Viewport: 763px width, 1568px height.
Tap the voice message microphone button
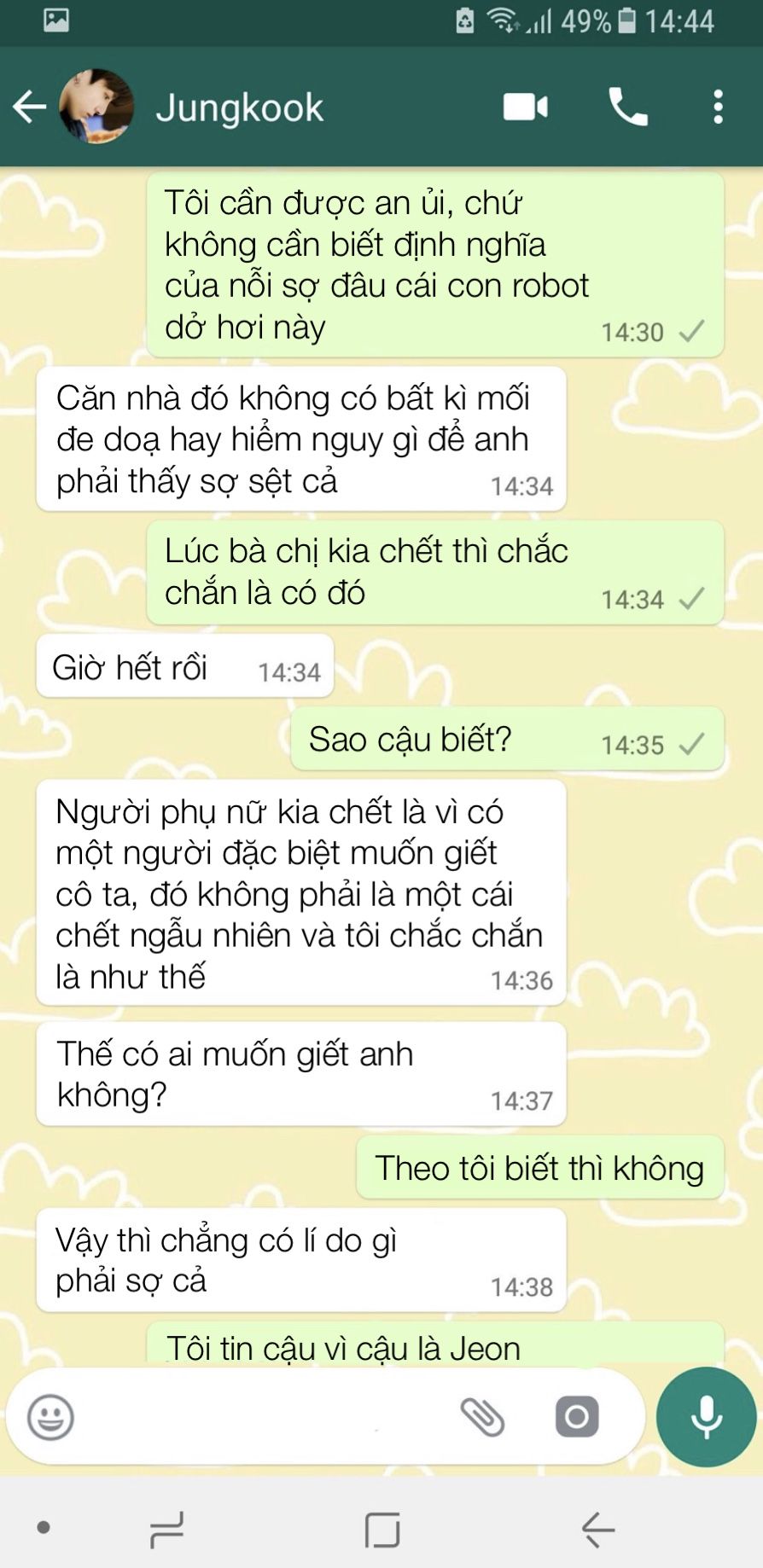[706, 1417]
